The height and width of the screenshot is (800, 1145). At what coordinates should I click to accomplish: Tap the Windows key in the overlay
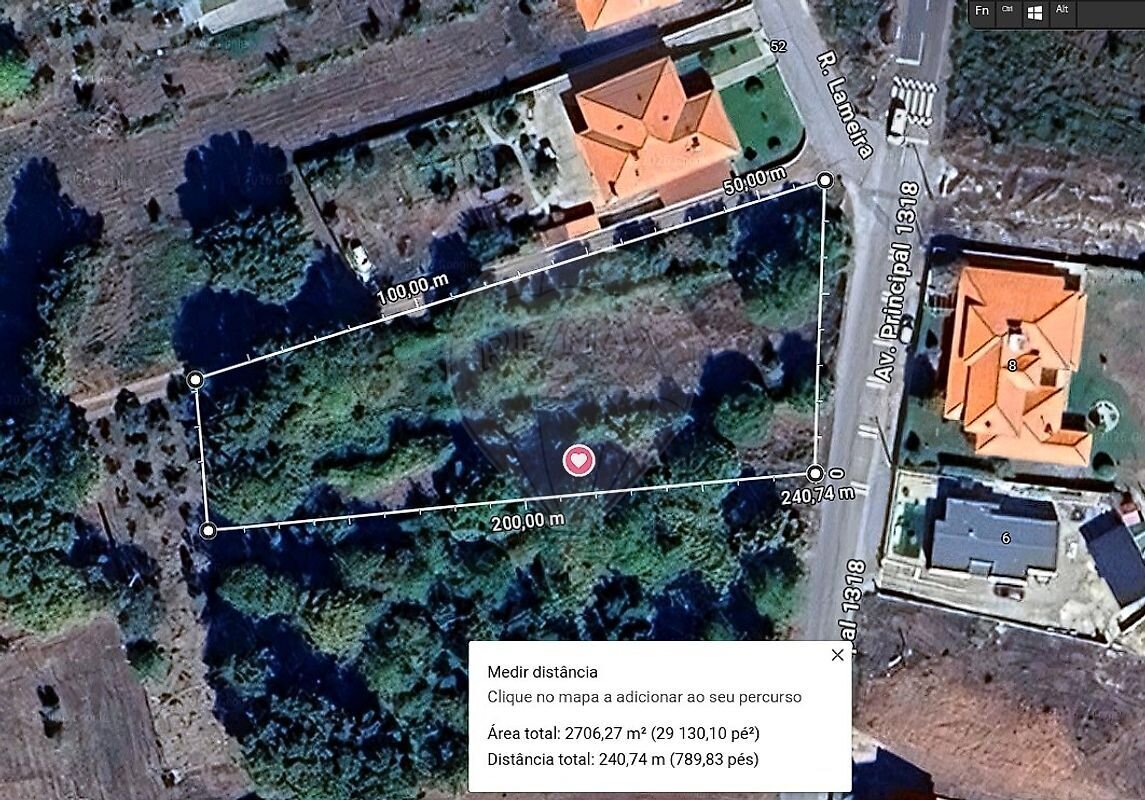tap(1035, 11)
